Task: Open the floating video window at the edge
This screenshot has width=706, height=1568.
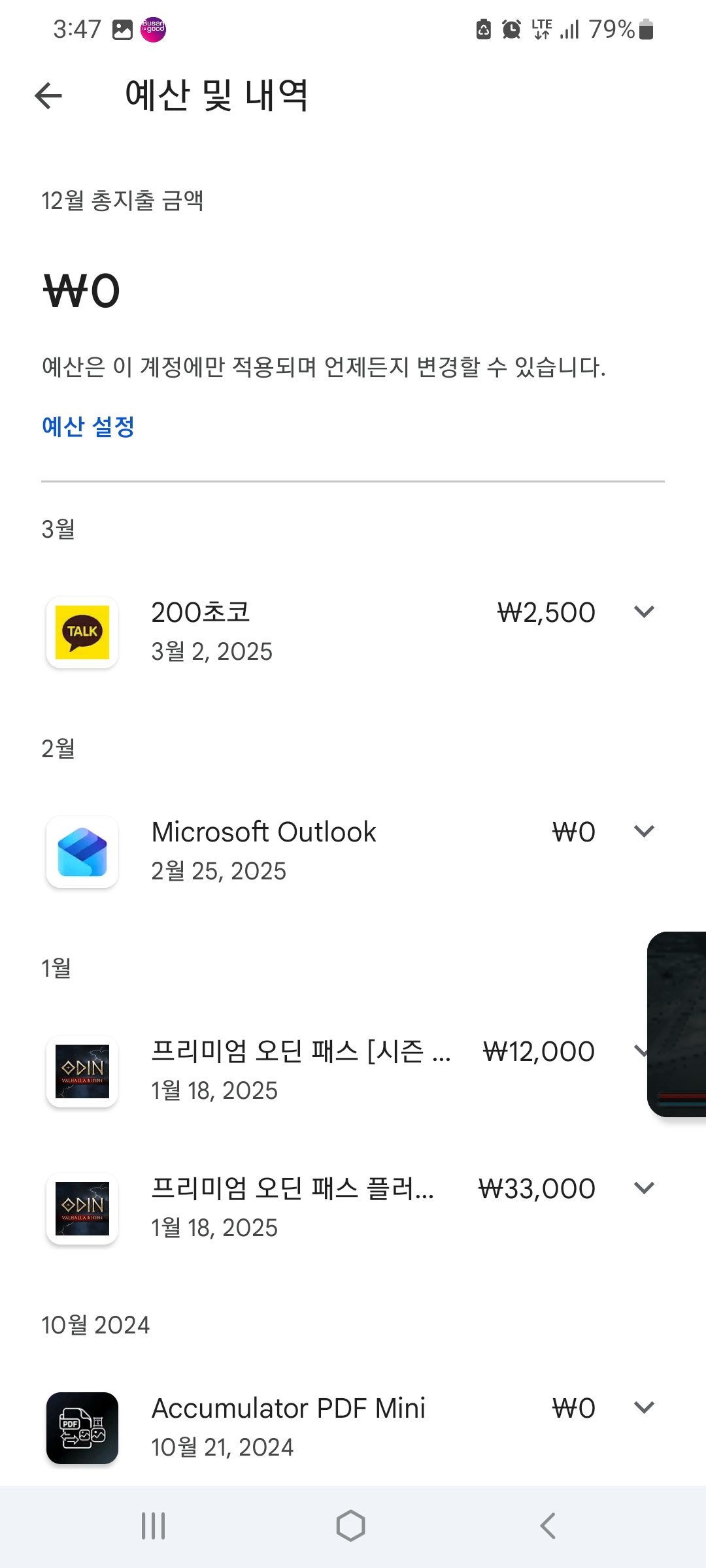Action: 677,1024
